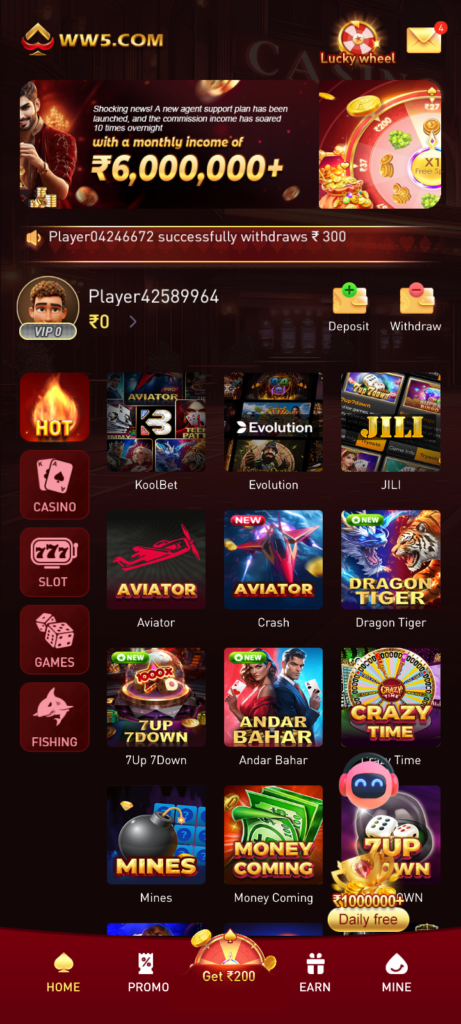Select the HOT games category

[x=54, y=407]
